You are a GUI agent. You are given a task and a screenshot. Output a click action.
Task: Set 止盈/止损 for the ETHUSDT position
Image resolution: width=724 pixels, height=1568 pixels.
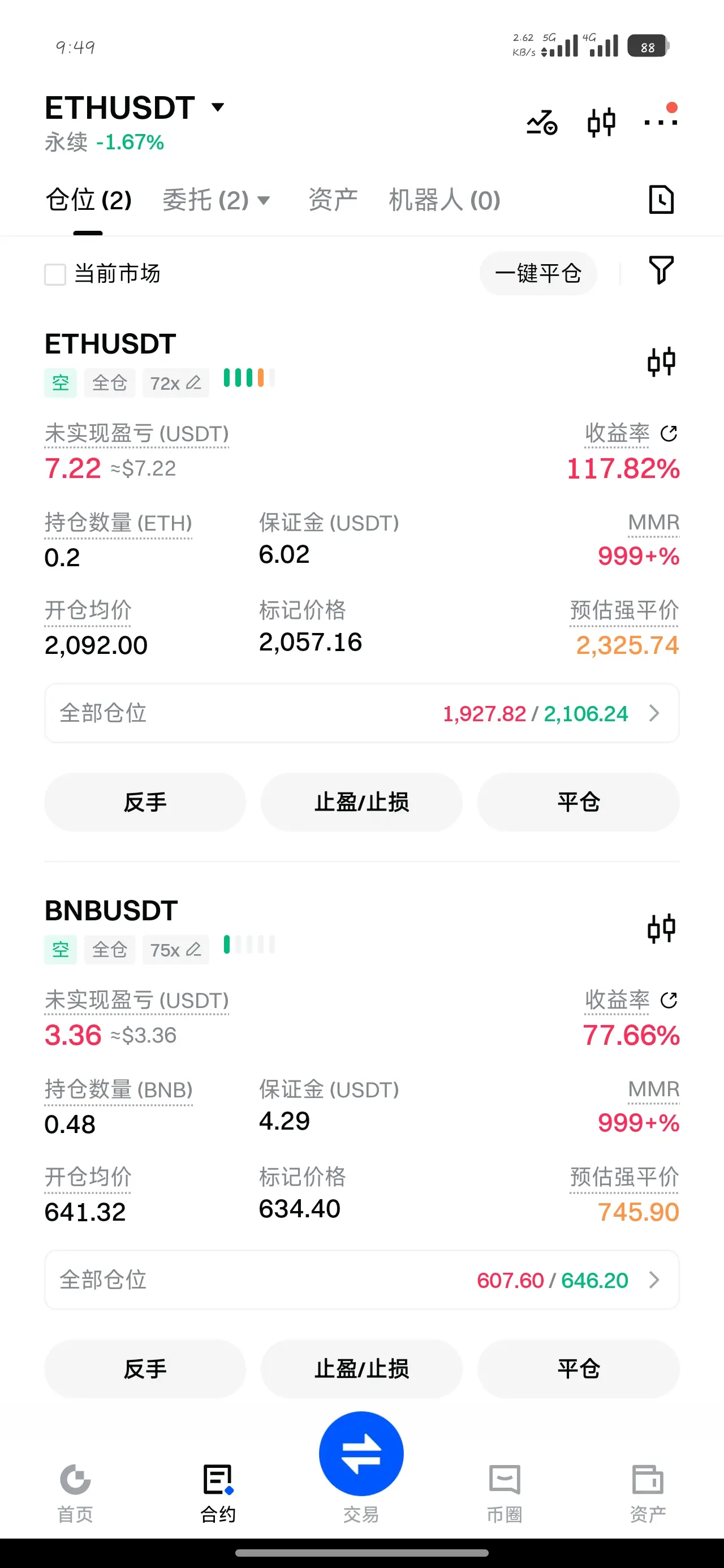point(361,802)
